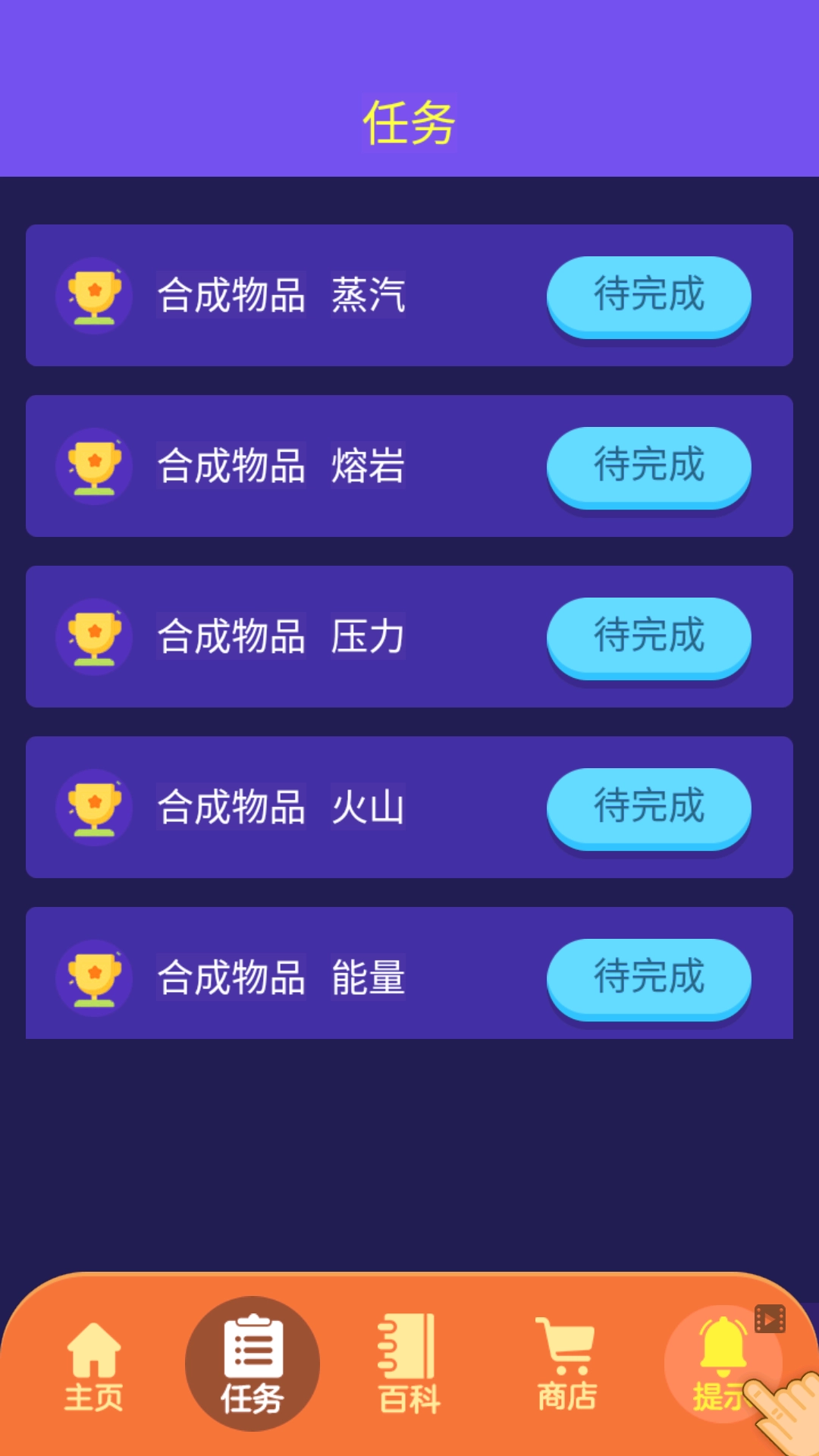Select the 压力 task card
Screen dimensions: 819x1456
coord(409,637)
